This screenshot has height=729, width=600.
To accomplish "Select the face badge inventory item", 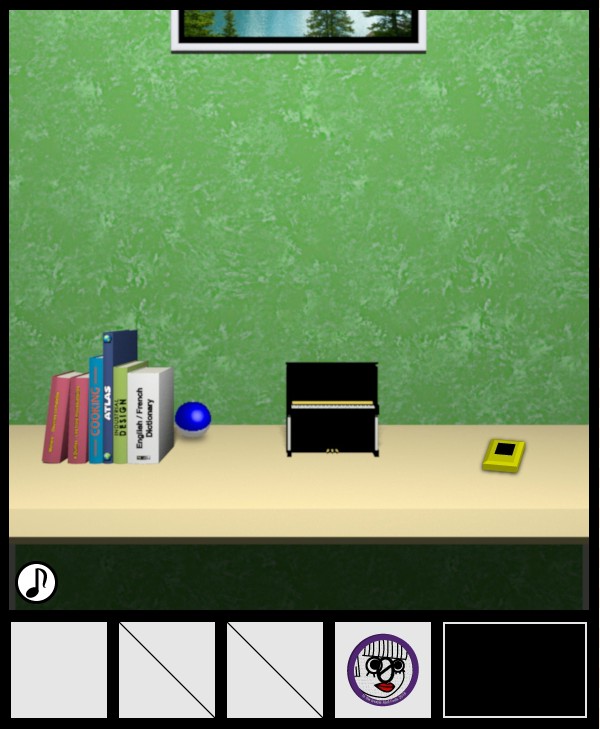I will click(x=383, y=670).
